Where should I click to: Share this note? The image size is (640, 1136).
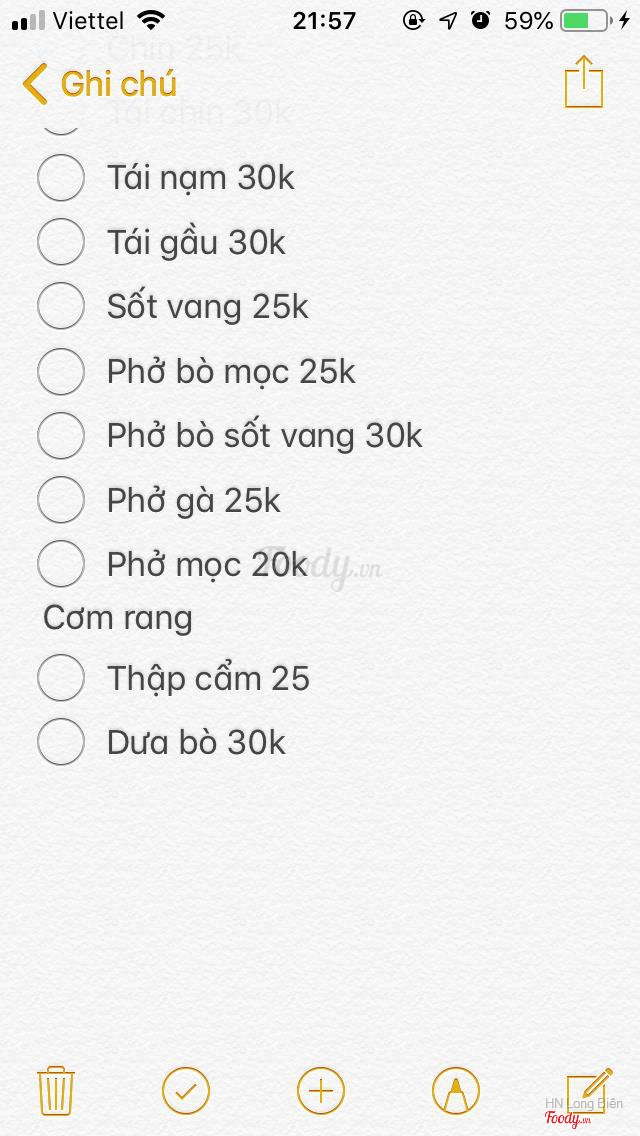click(584, 82)
